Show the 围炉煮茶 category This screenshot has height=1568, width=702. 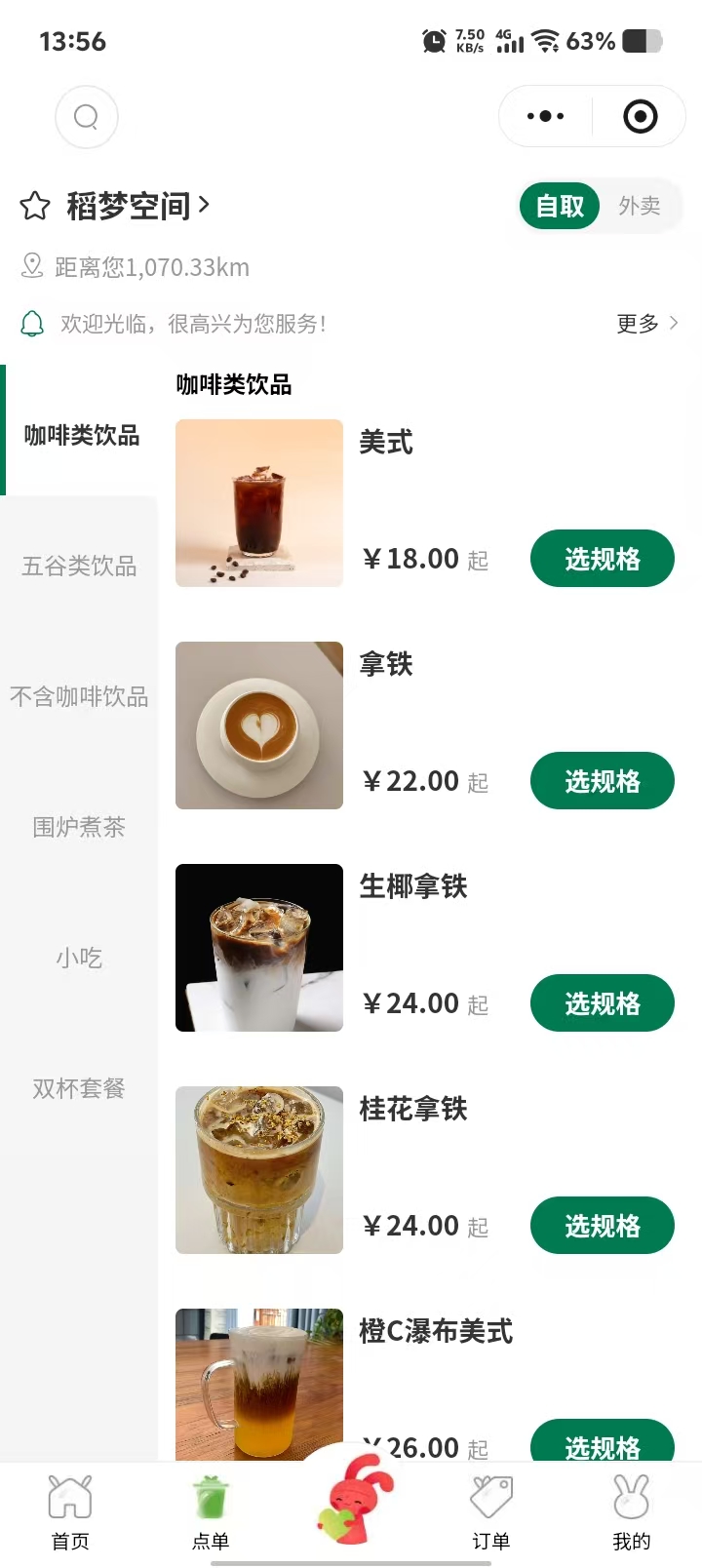[79, 827]
